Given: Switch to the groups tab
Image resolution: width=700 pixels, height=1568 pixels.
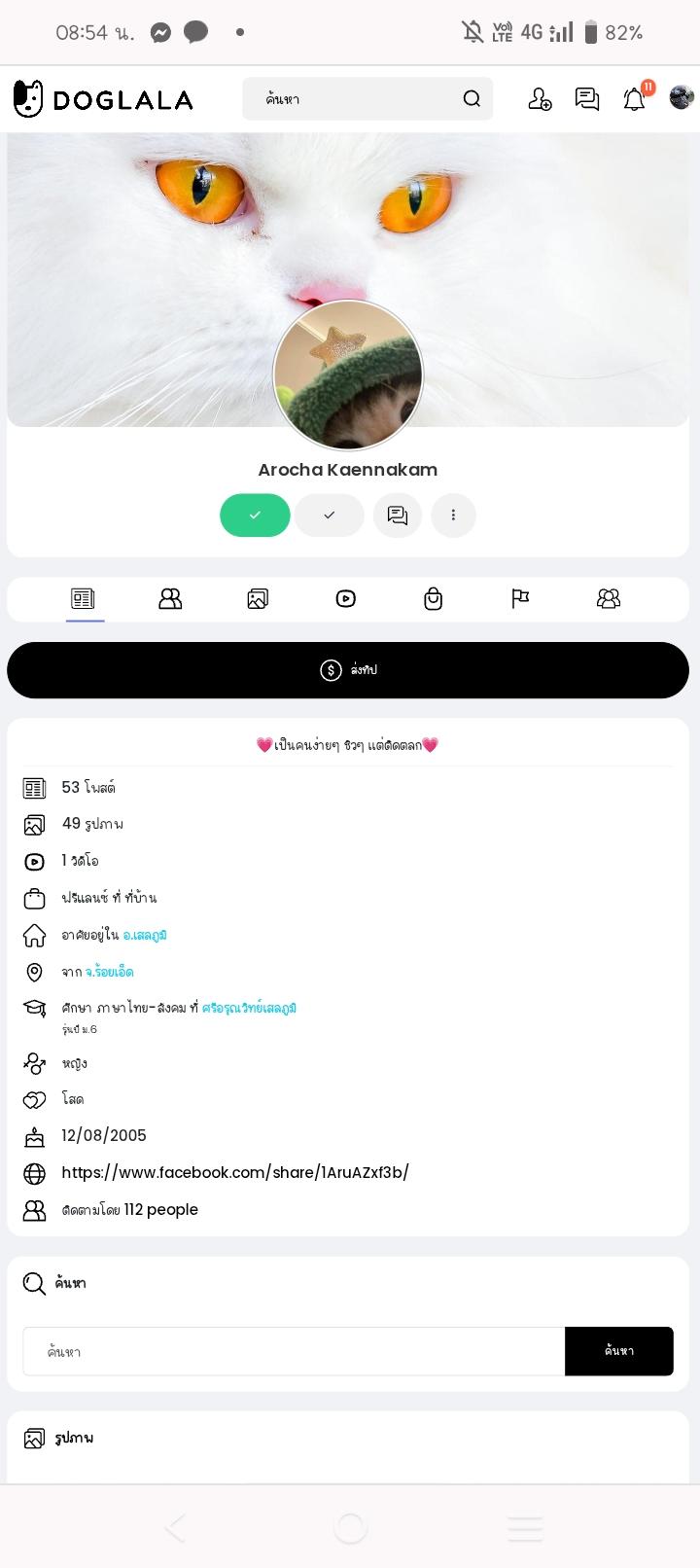Looking at the screenshot, I should (609, 598).
